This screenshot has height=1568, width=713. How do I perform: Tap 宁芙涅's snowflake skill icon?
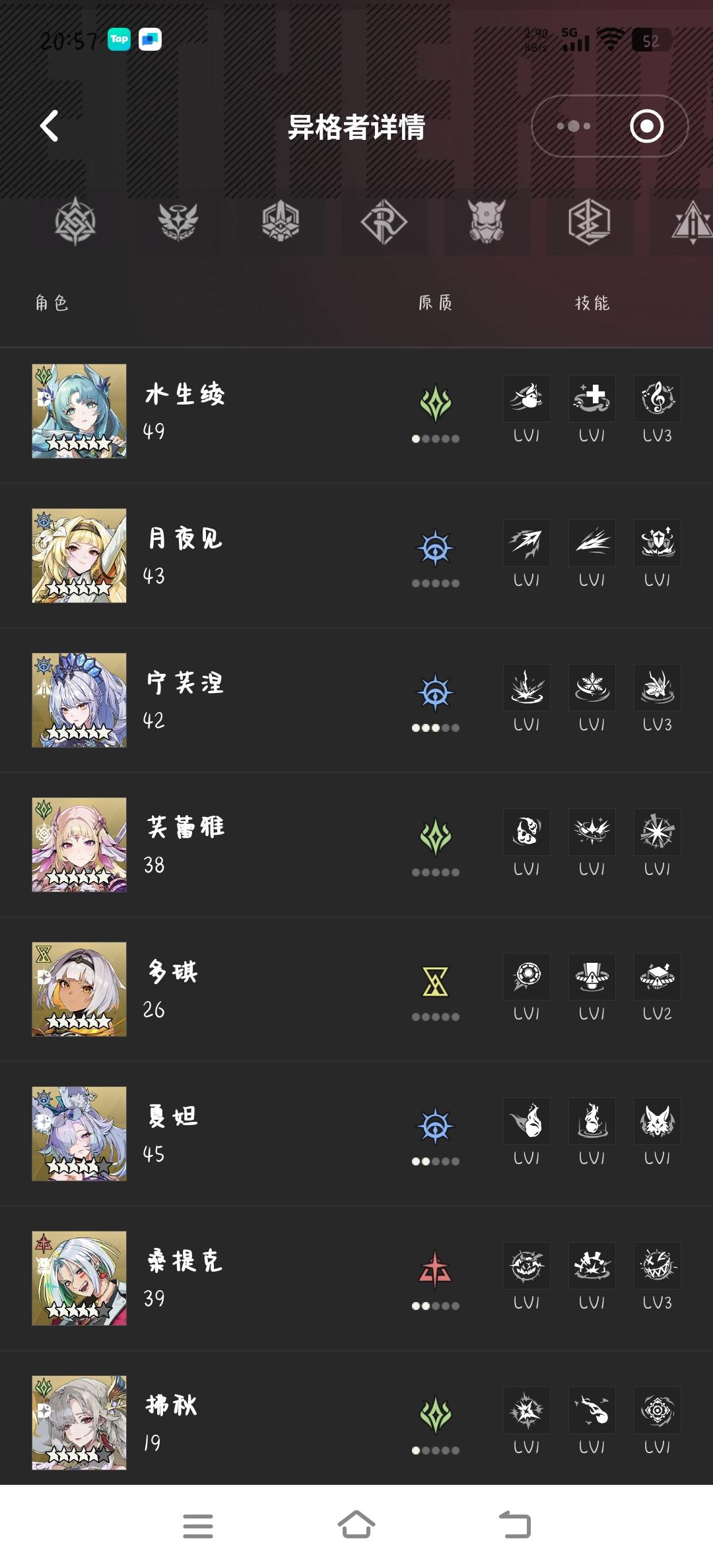(x=592, y=688)
